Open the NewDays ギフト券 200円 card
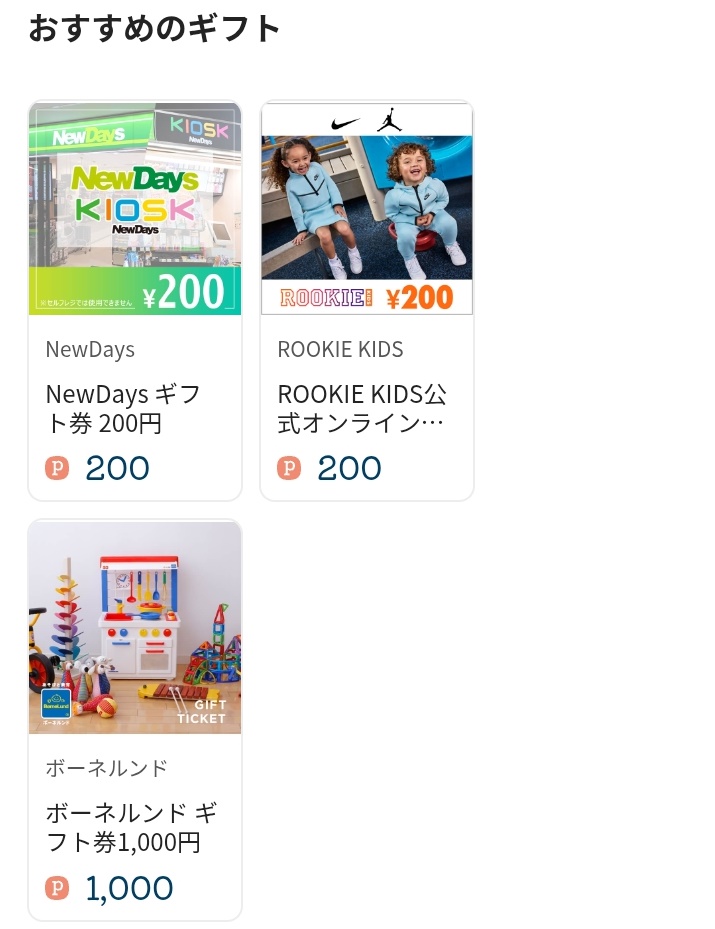Screen dimensions: 715x929 tap(135, 300)
